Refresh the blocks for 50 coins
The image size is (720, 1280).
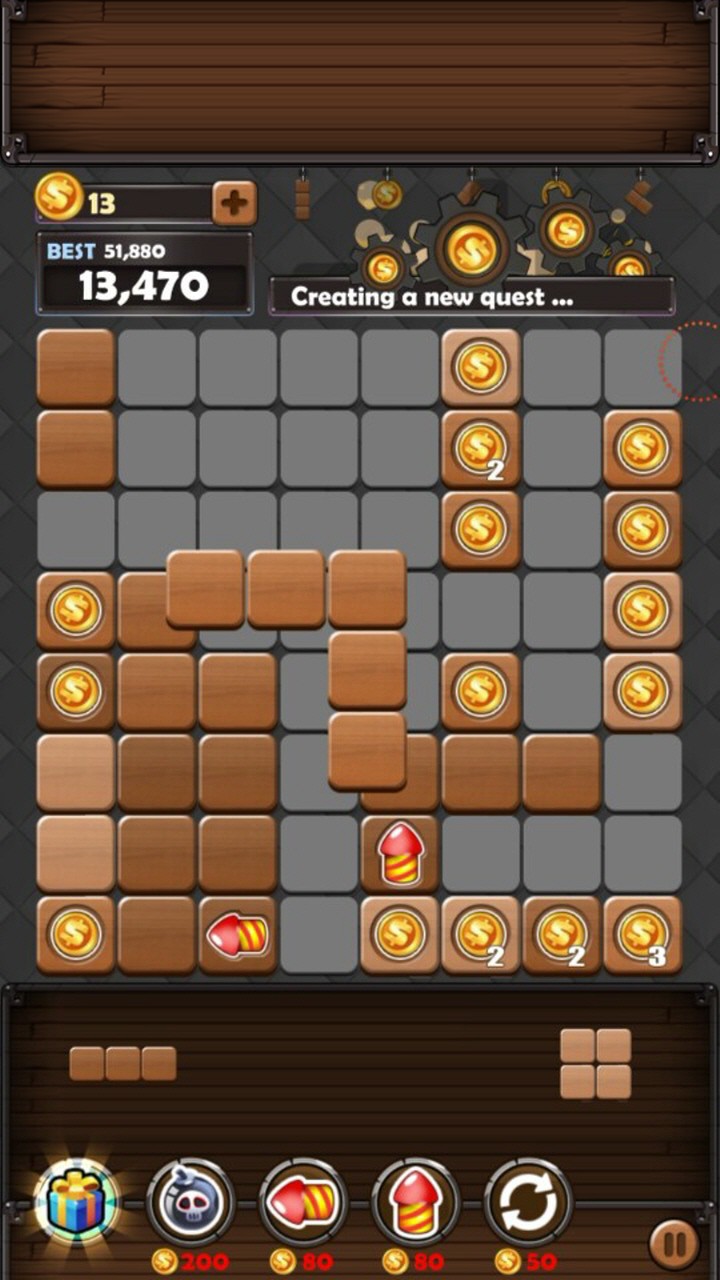click(x=528, y=1203)
